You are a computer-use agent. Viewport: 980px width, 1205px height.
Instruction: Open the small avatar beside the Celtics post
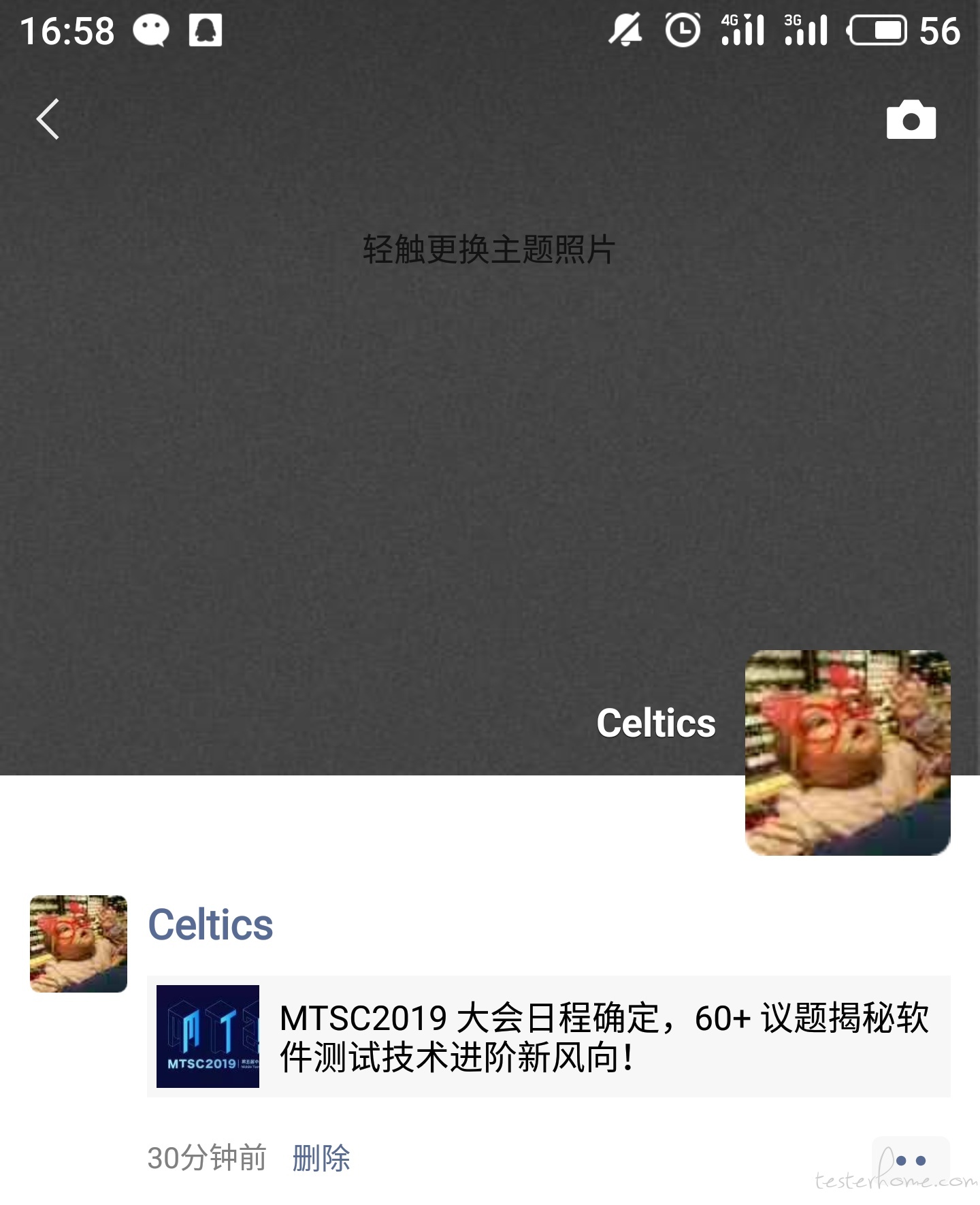click(78, 944)
